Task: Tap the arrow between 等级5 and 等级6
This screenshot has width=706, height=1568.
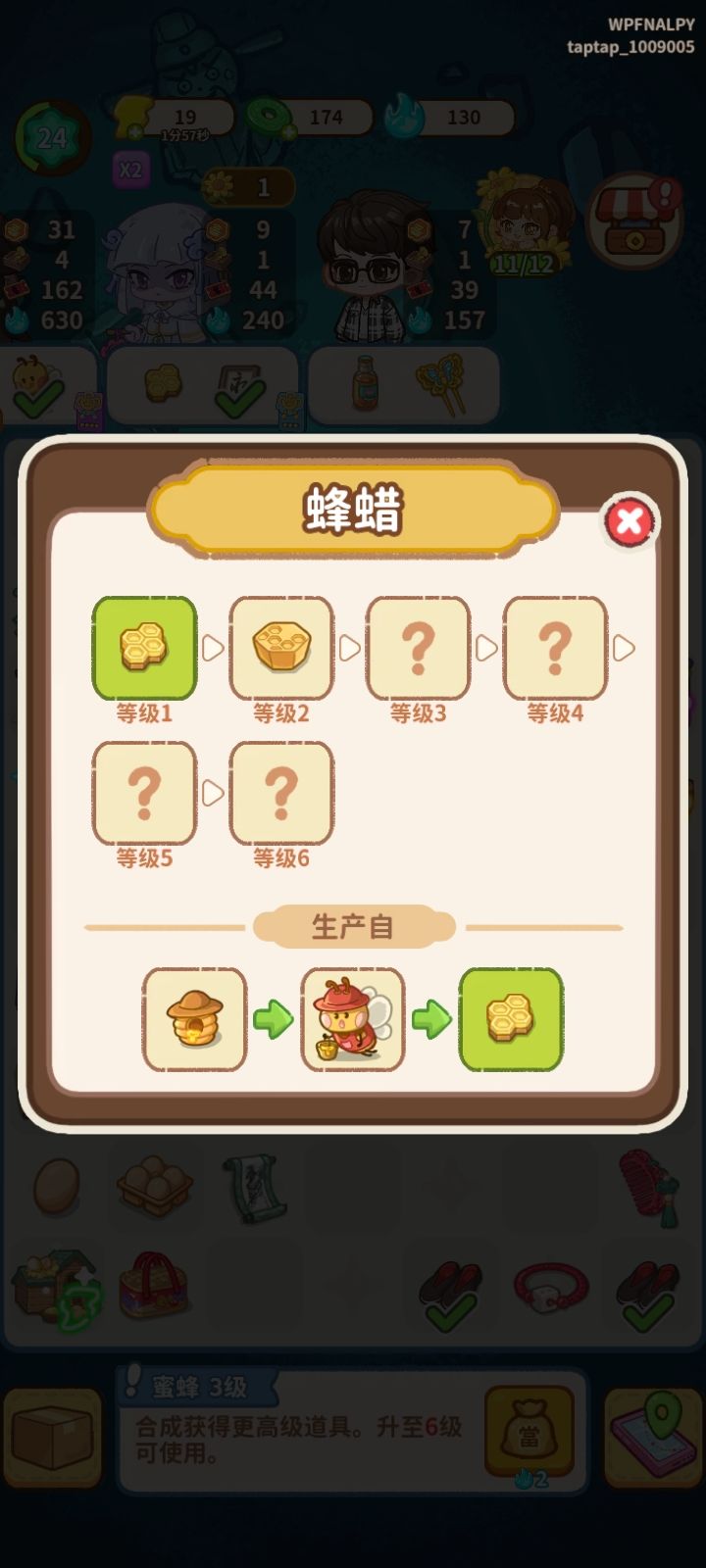Action: (x=213, y=792)
